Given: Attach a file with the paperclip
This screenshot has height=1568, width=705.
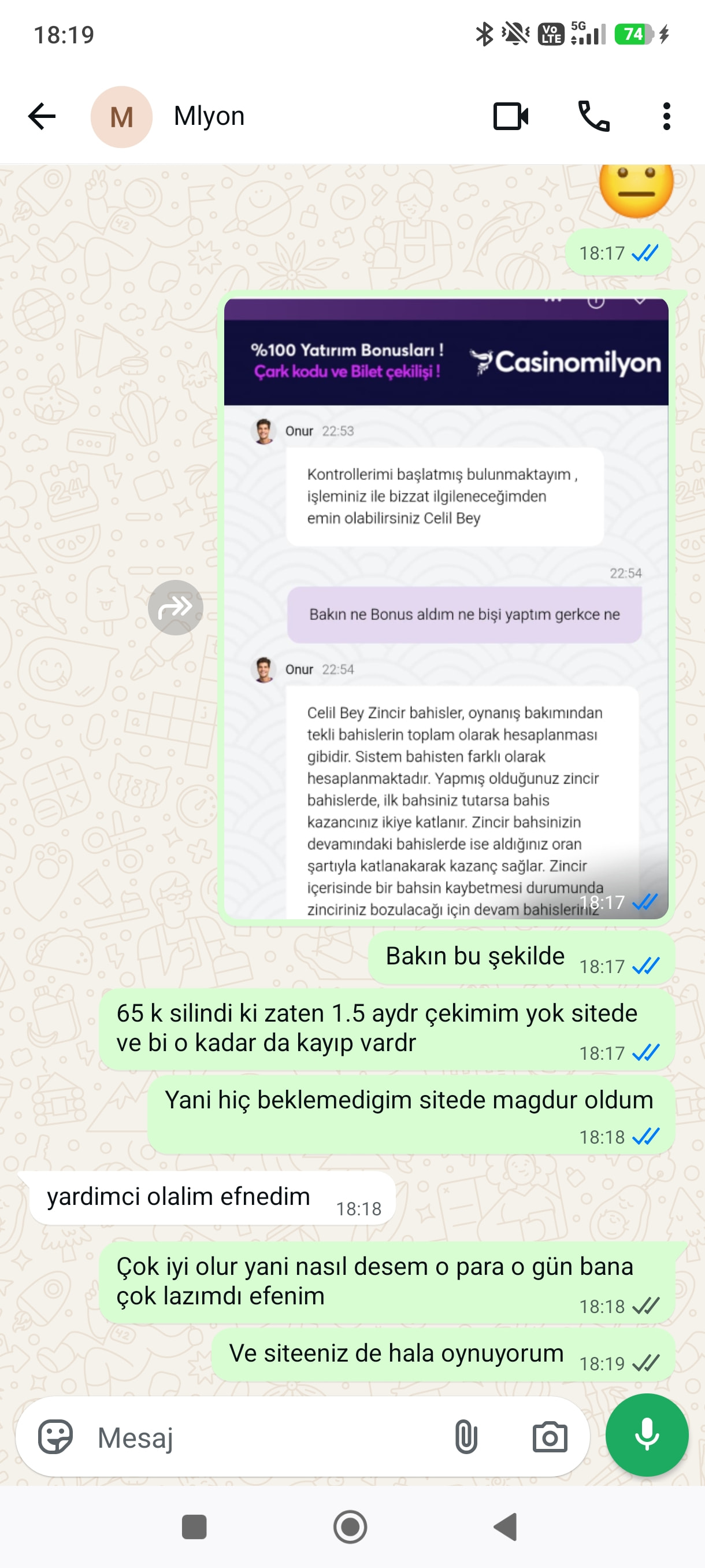Looking at the screenshot, I should pyautogui.click(x=466, y=1437).
